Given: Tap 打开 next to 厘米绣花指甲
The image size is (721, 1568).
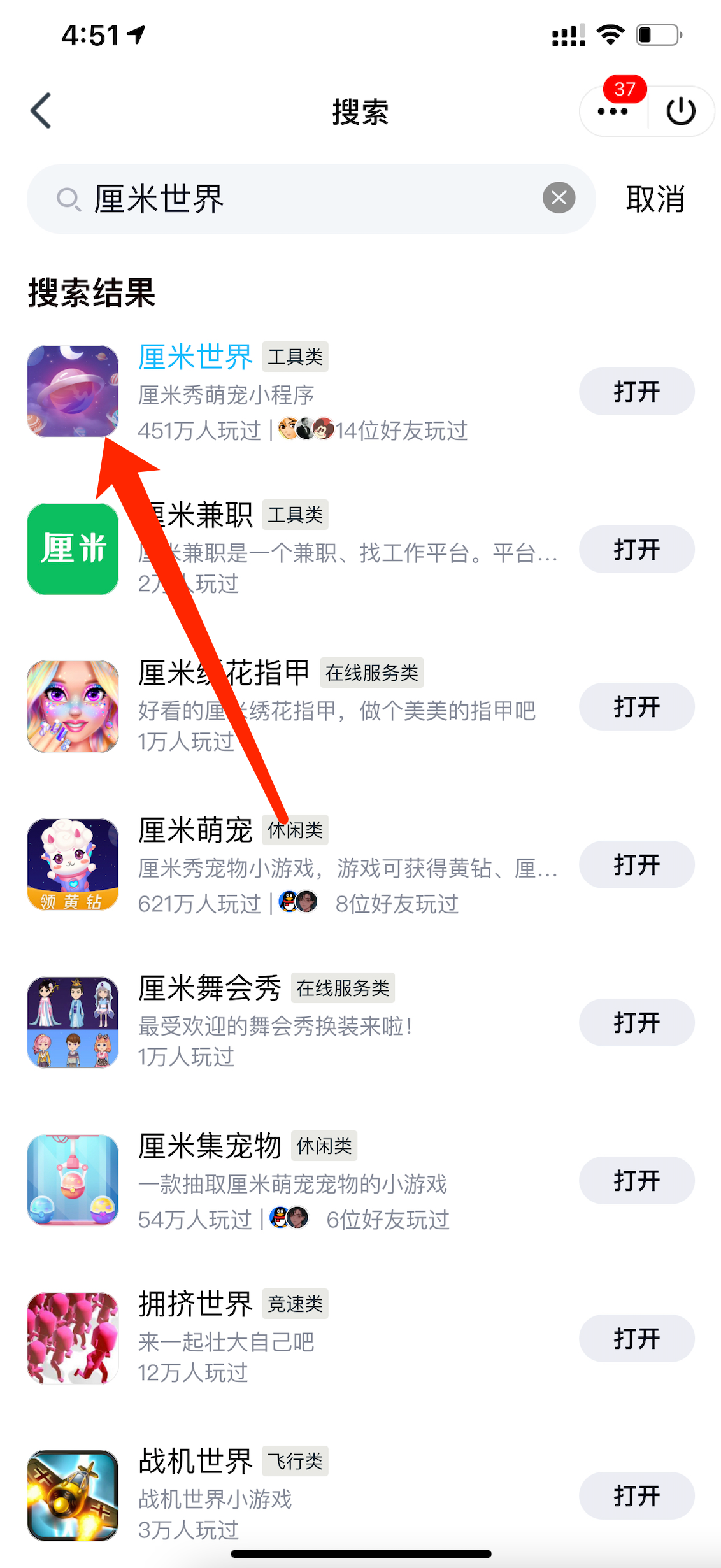Looking at the screenshot, I should coord(636,707).
